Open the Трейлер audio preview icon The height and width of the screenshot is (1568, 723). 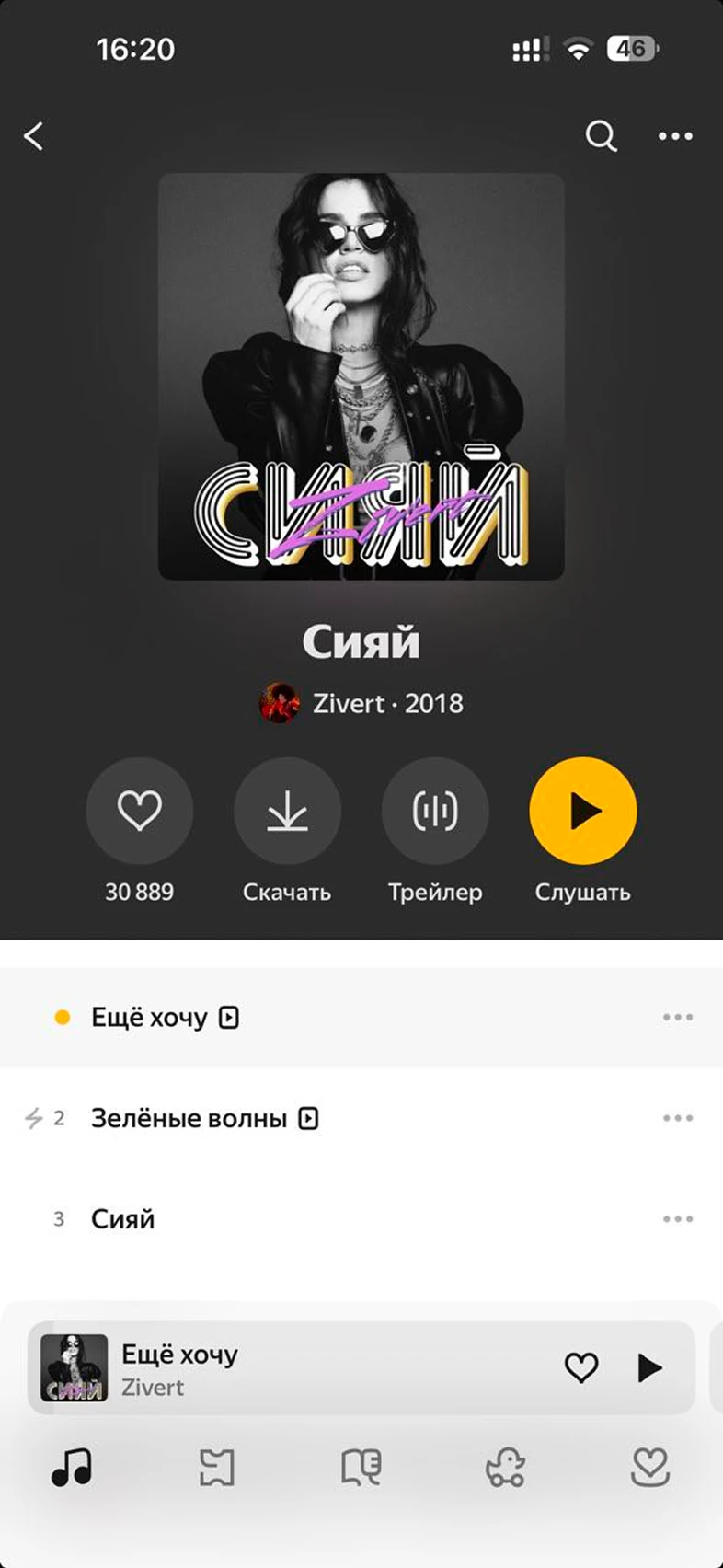[x=435, y=810]
